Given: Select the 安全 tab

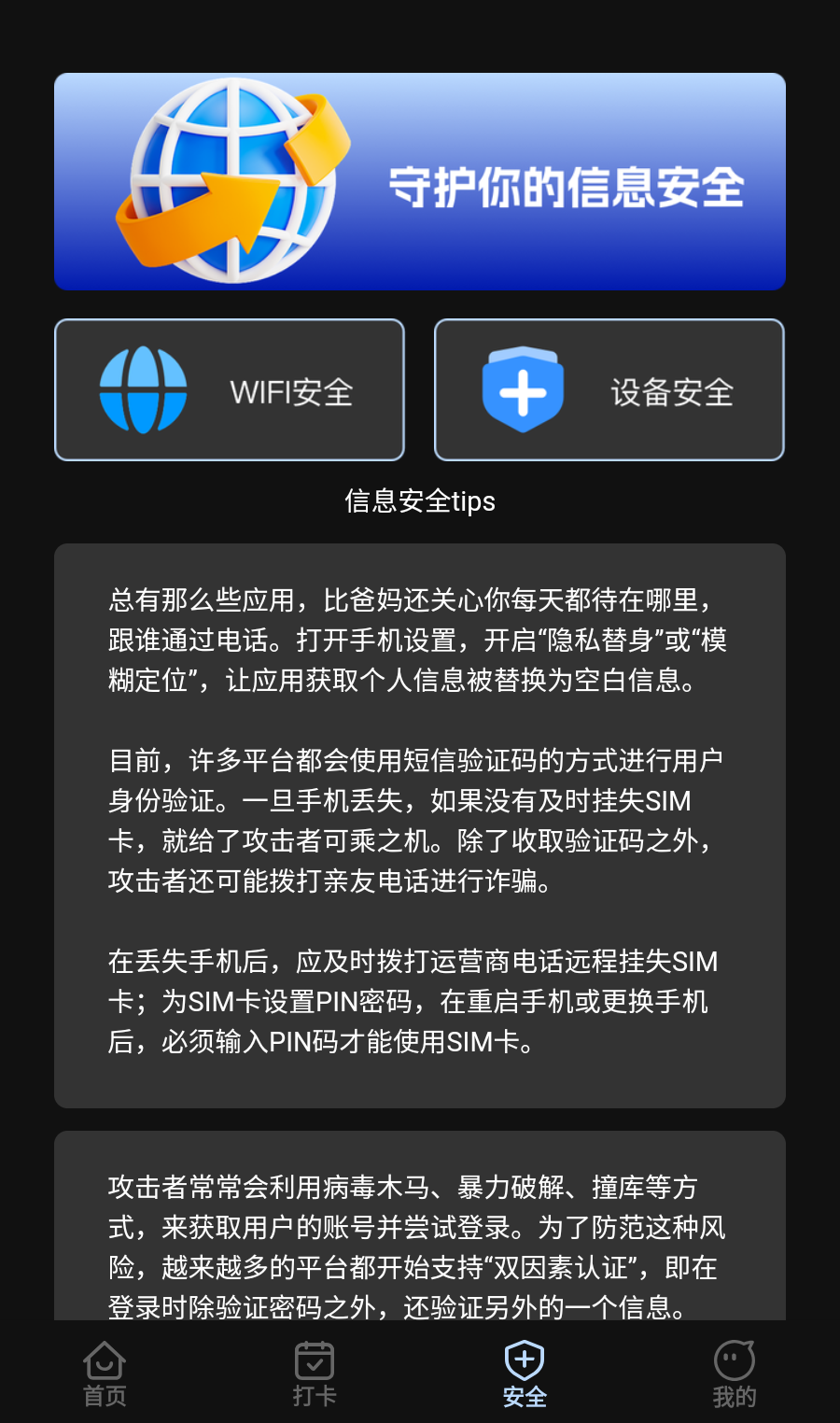Looking at the screenshot, I should pyautogui.click(x=525, y=1374).
